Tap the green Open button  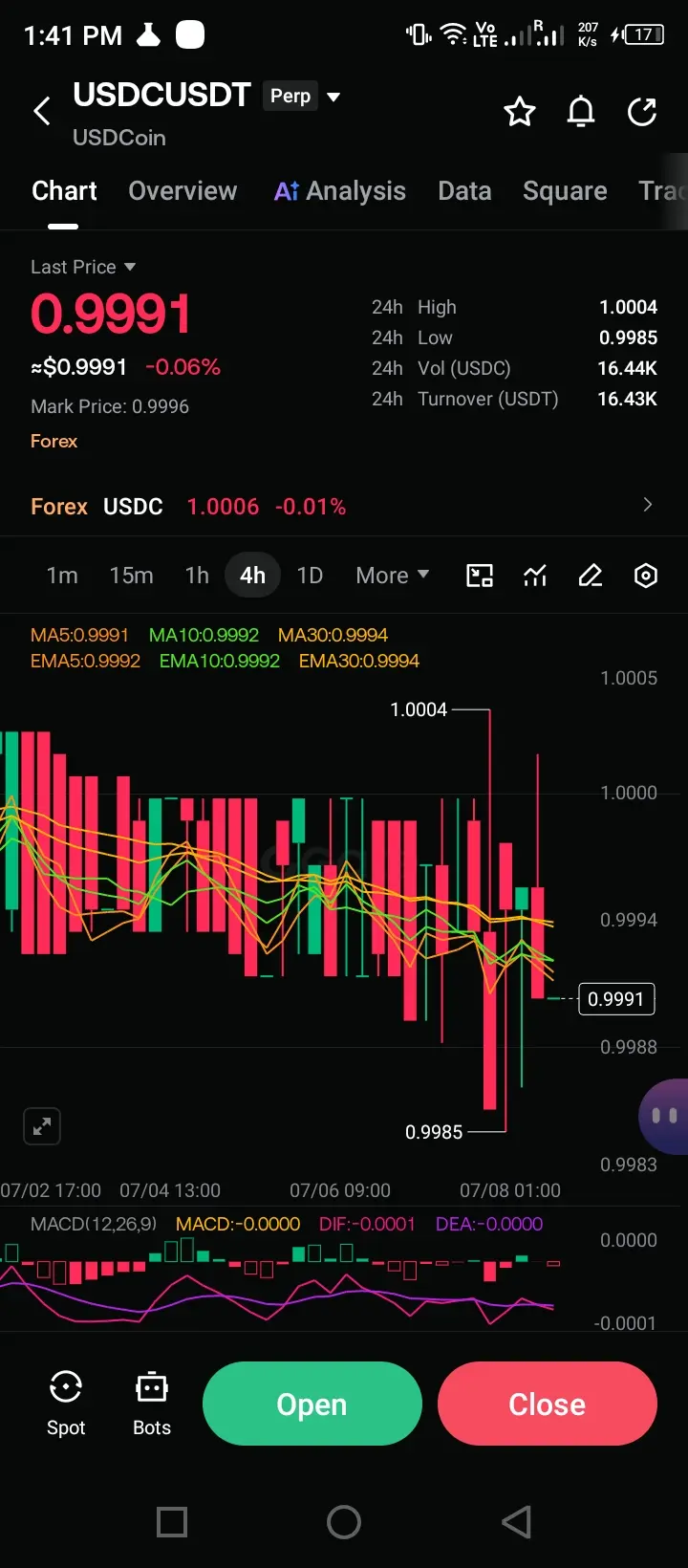coord(312,1404)
